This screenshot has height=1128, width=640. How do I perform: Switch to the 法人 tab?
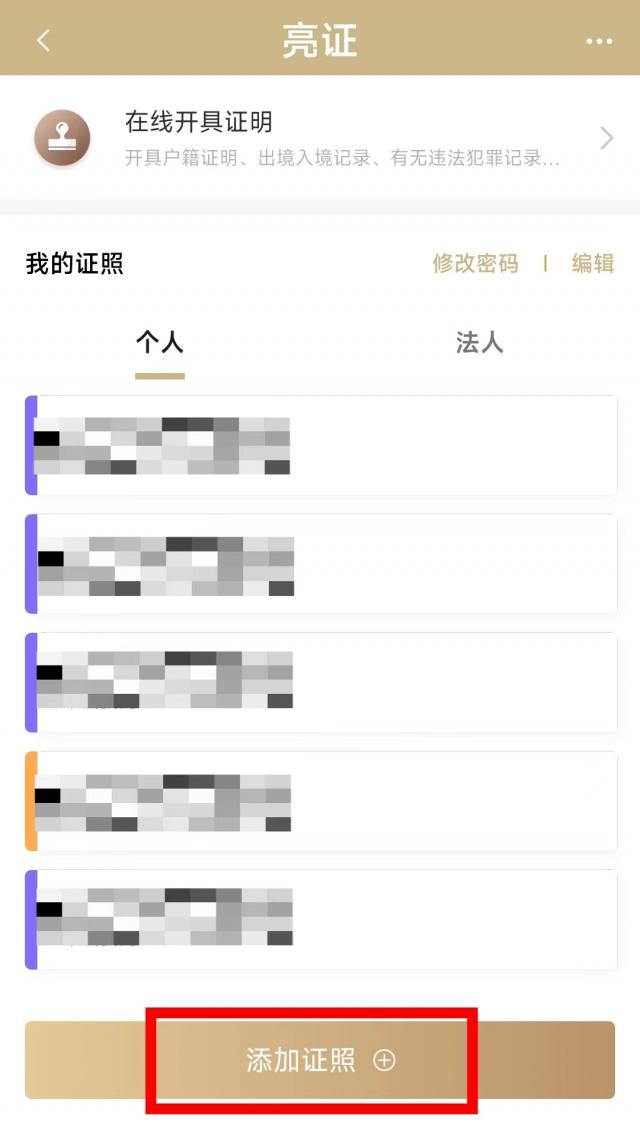pos(479,343)
